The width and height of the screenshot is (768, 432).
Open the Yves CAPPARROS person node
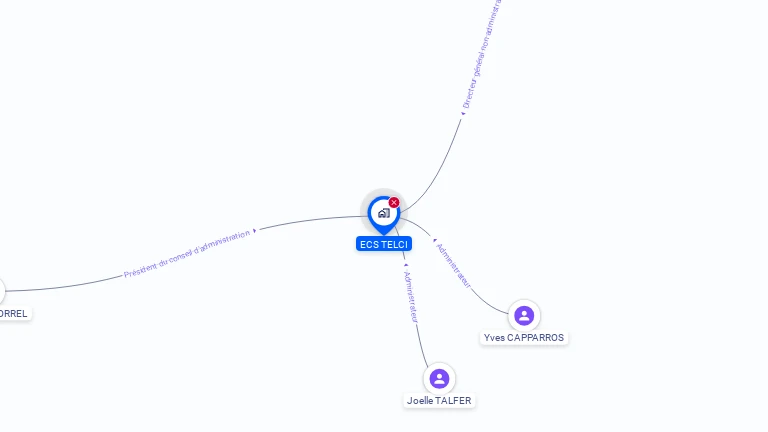coord(523,316)
